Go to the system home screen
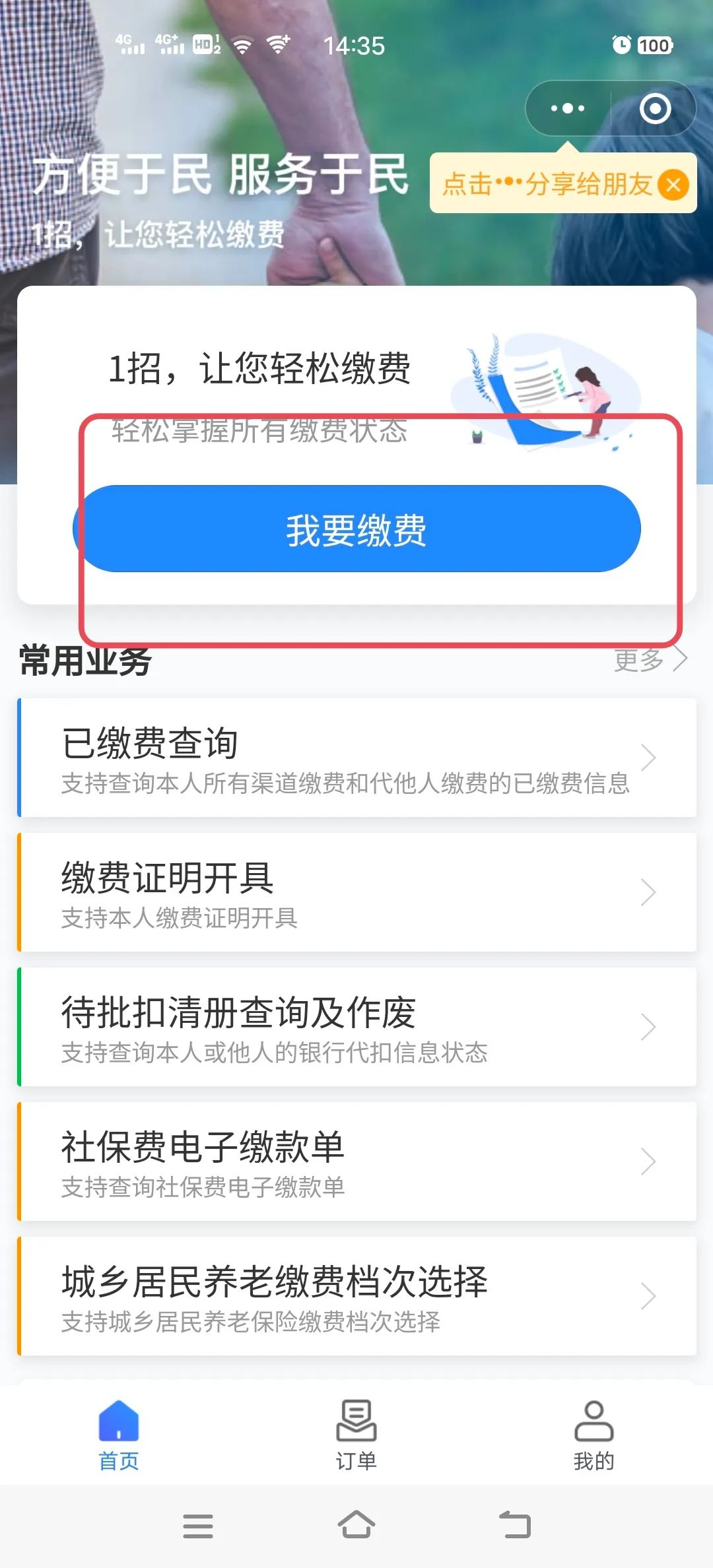 pyautogui.click(x=356, y=1525)
